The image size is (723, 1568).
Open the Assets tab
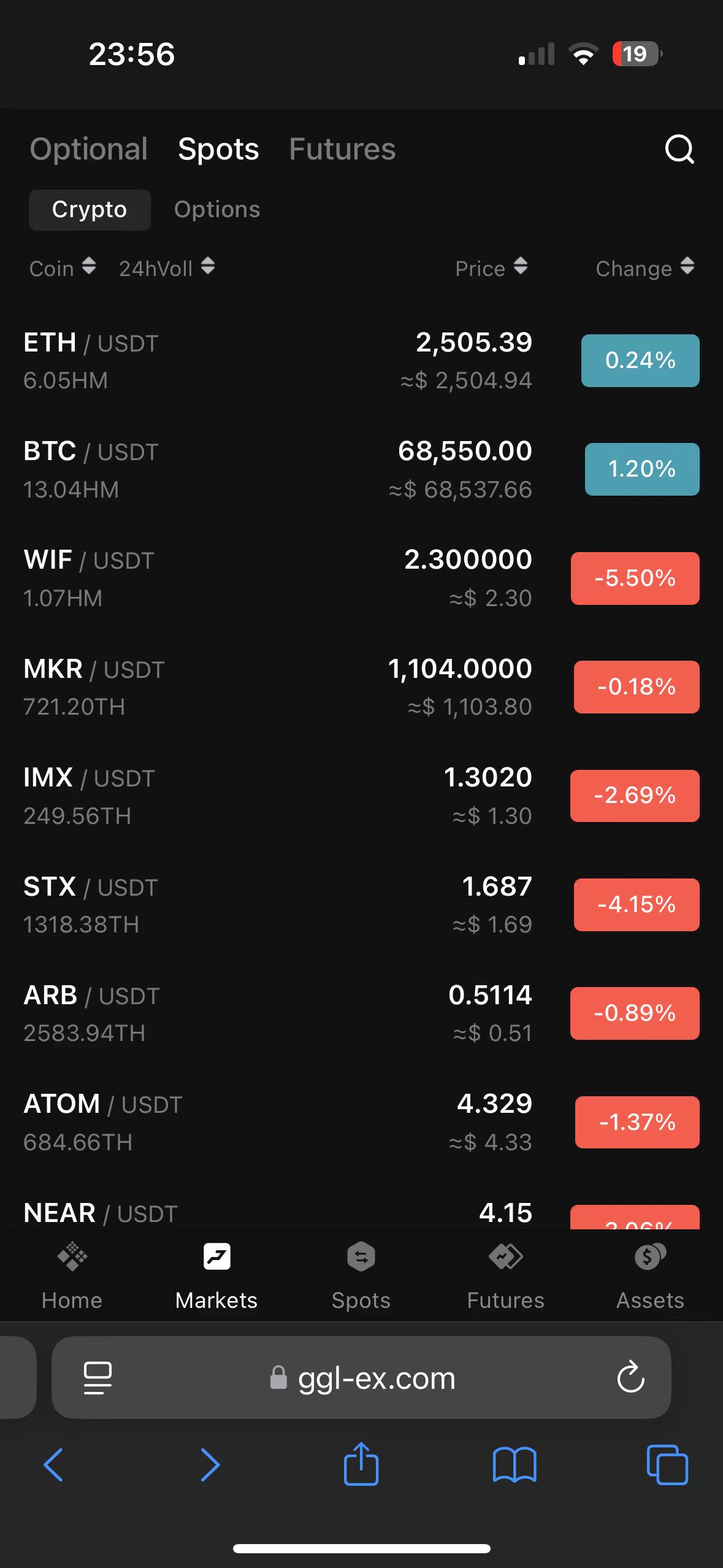(x=650, y=1276)
